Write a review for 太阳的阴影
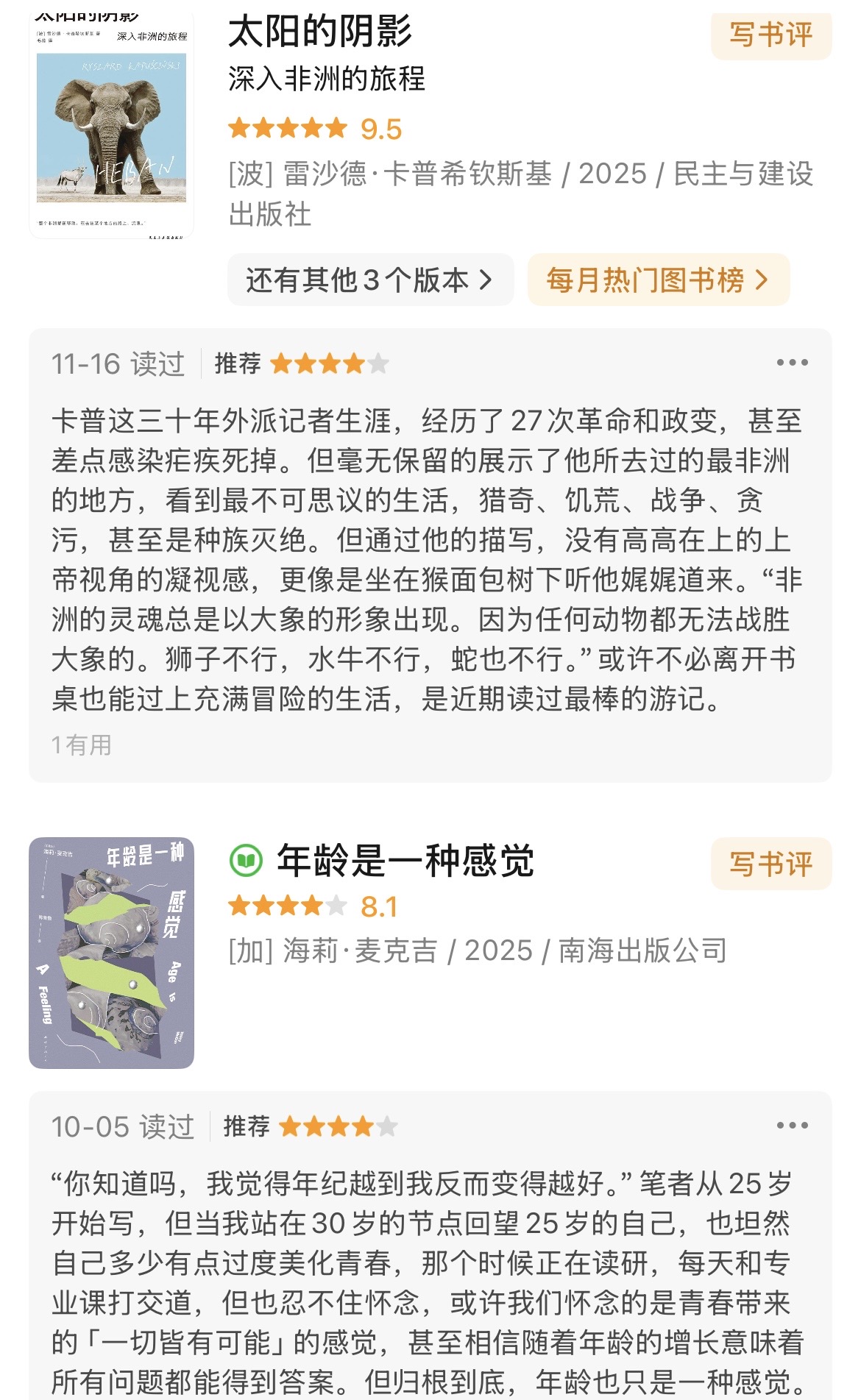The image size is (861, 1400). (770, 35)
